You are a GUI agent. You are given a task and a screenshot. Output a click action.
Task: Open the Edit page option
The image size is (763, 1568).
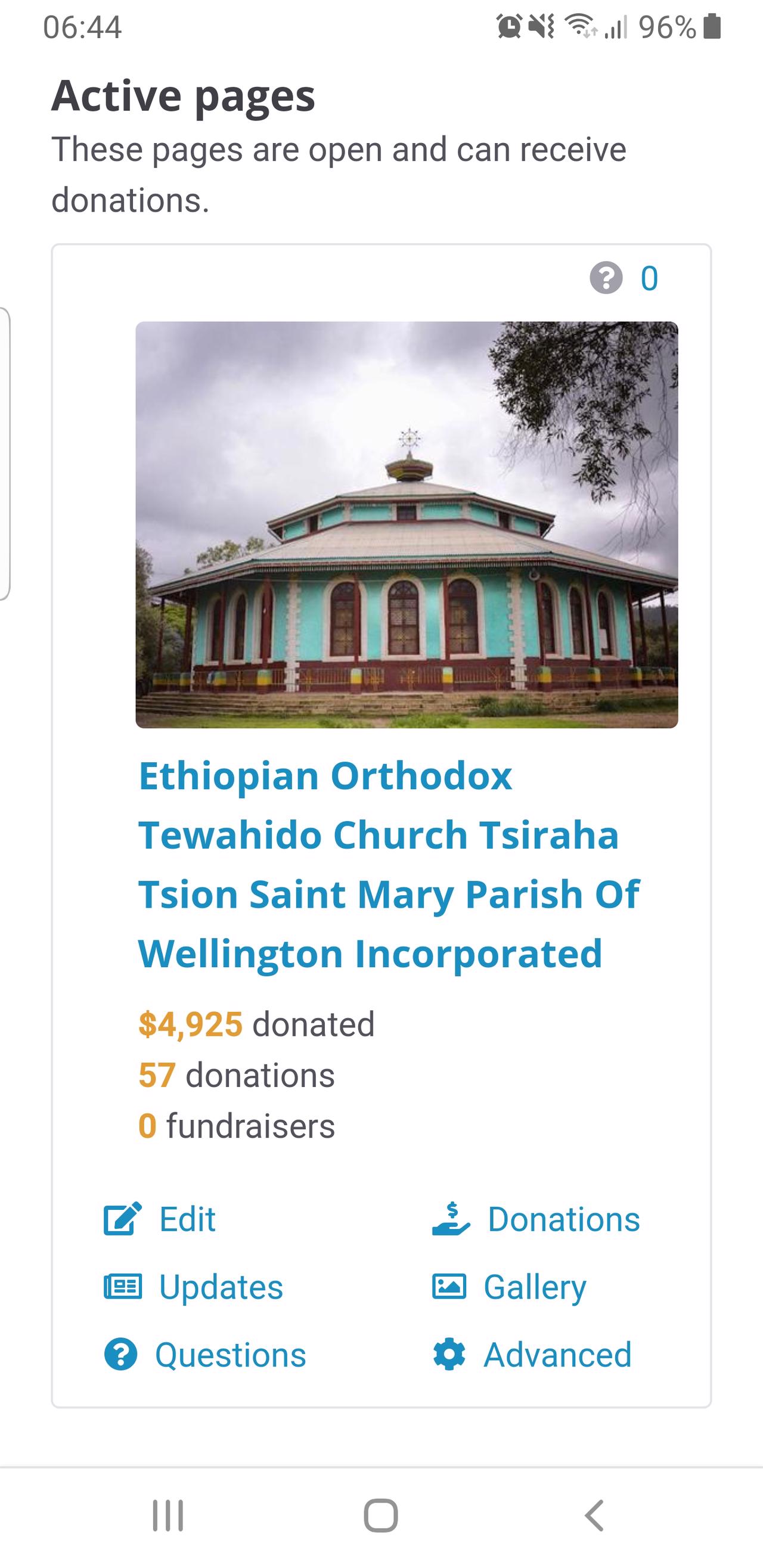(x=160, y=1219)
